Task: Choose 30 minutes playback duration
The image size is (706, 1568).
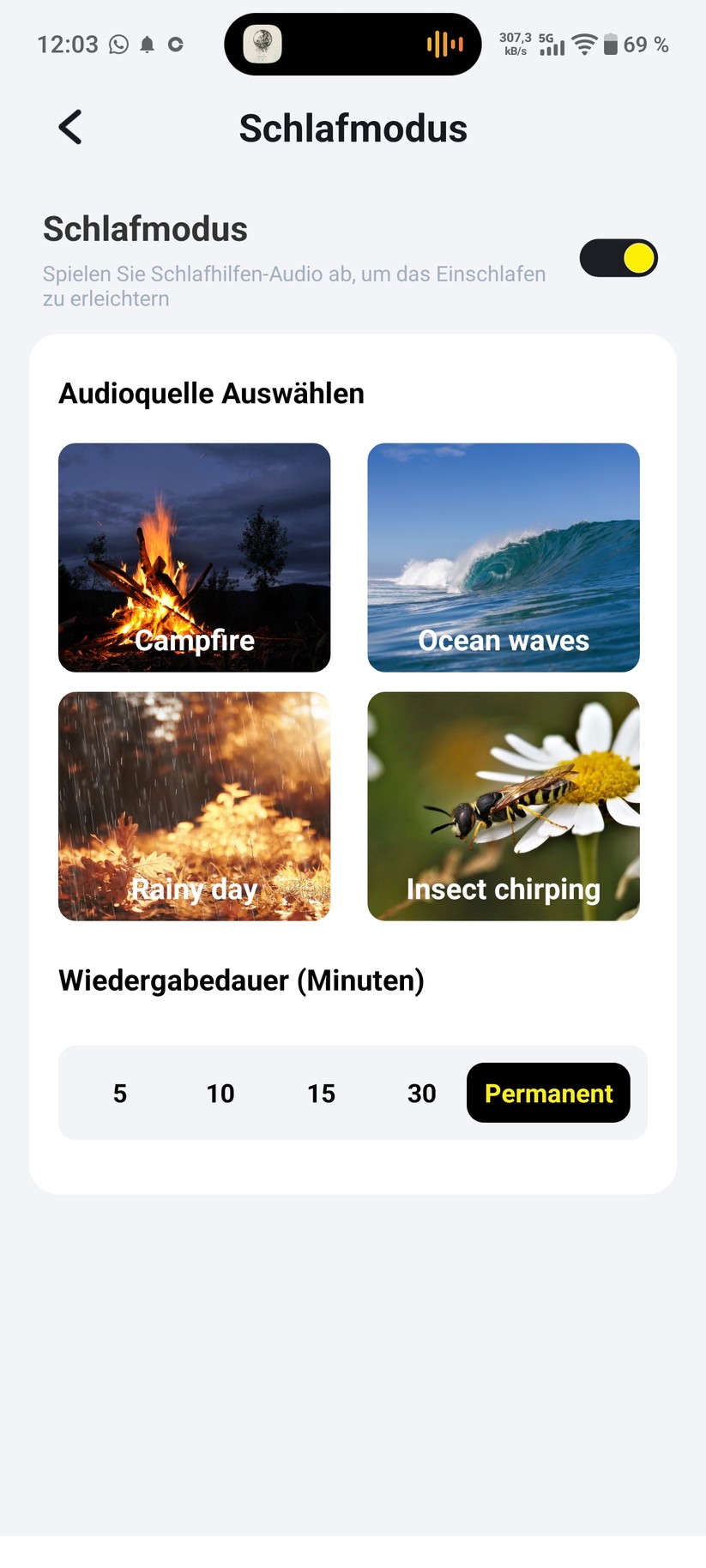Action: (421, 1093)
